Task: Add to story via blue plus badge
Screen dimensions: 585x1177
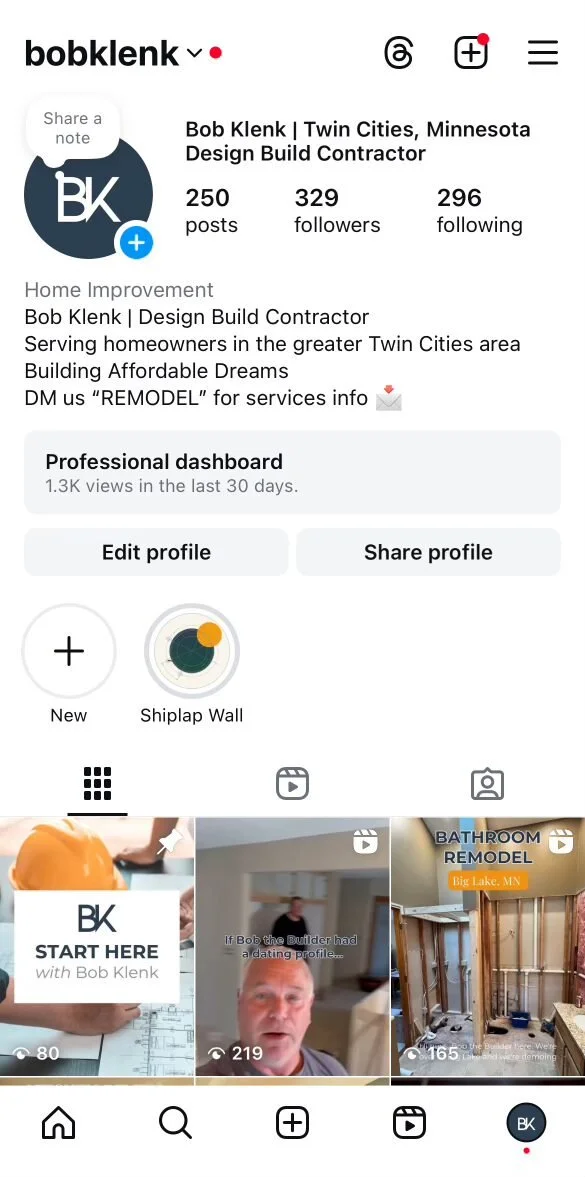Action: (x=136, y=242)
